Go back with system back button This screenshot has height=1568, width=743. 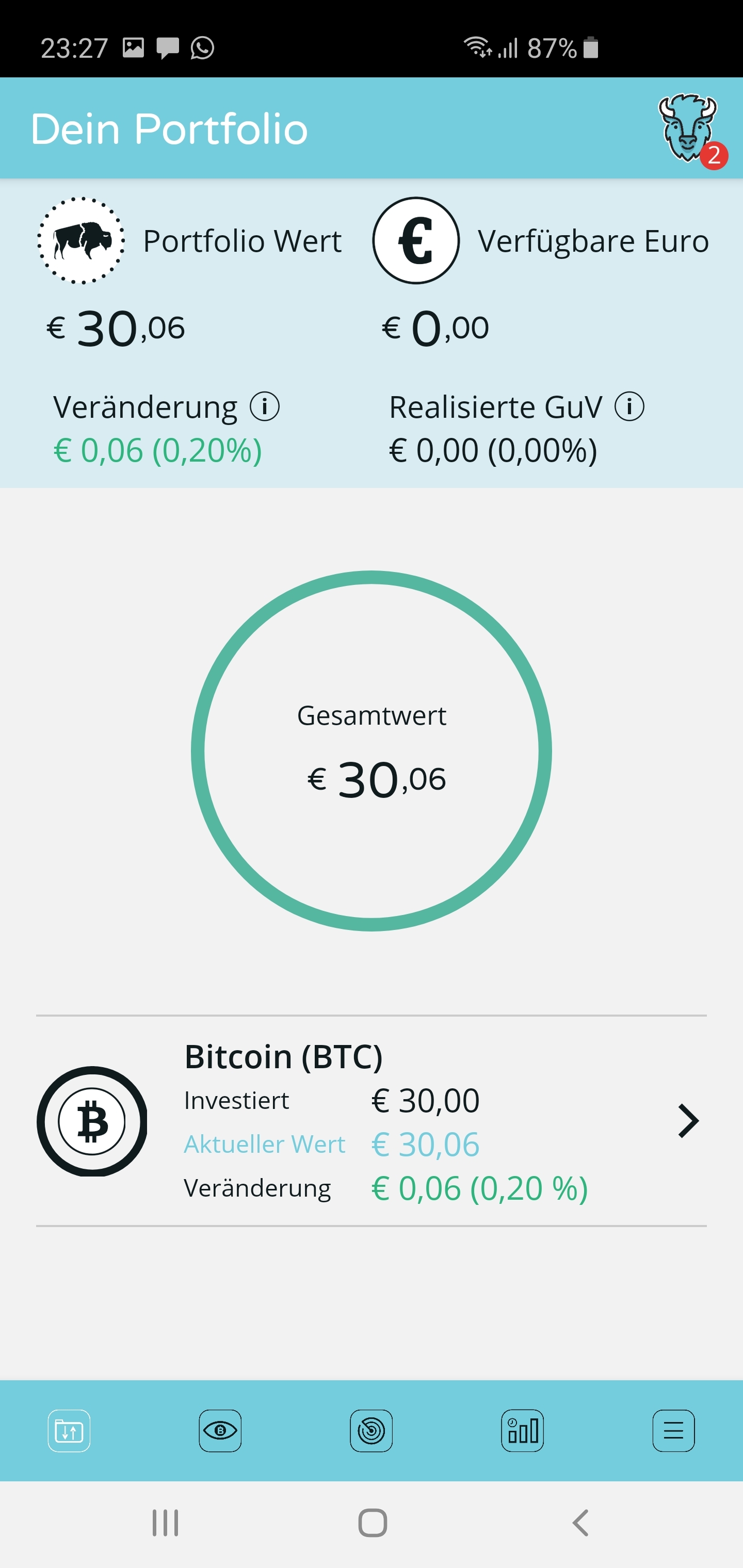580,1523
